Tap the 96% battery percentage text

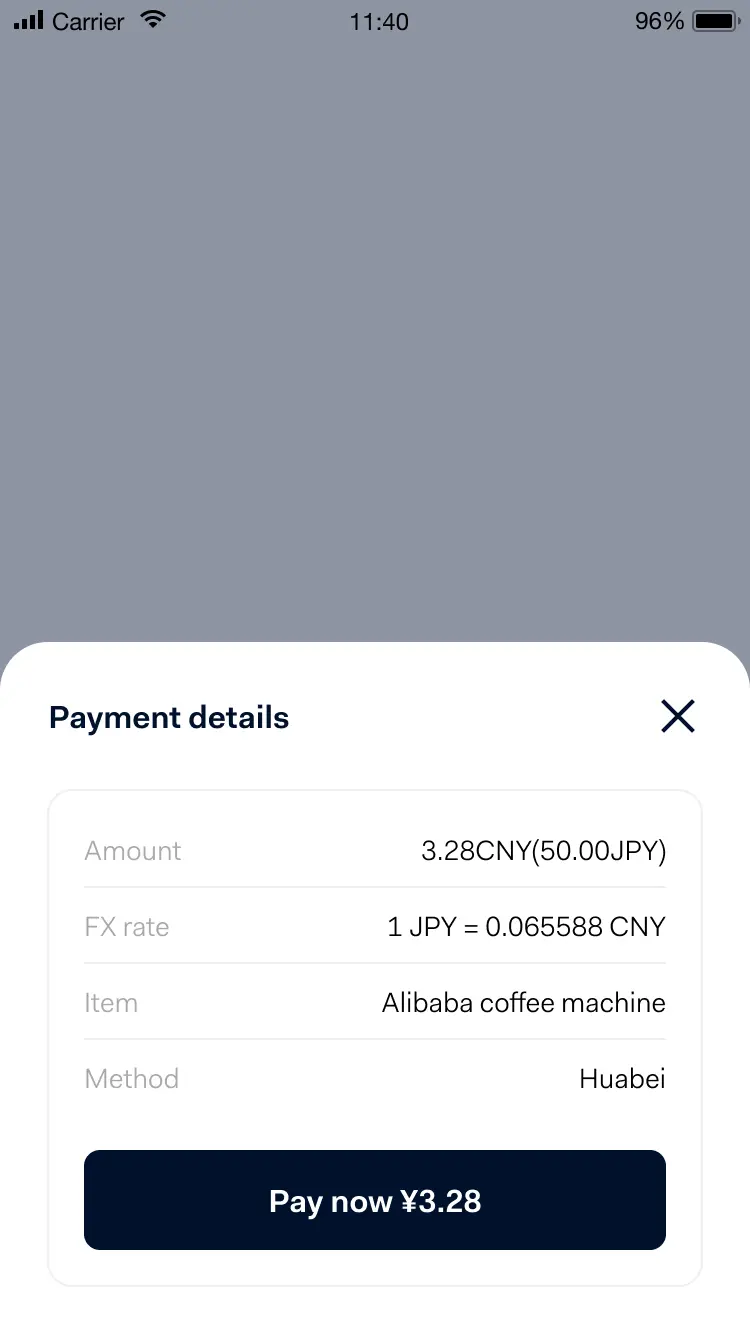tap(658, 21)
